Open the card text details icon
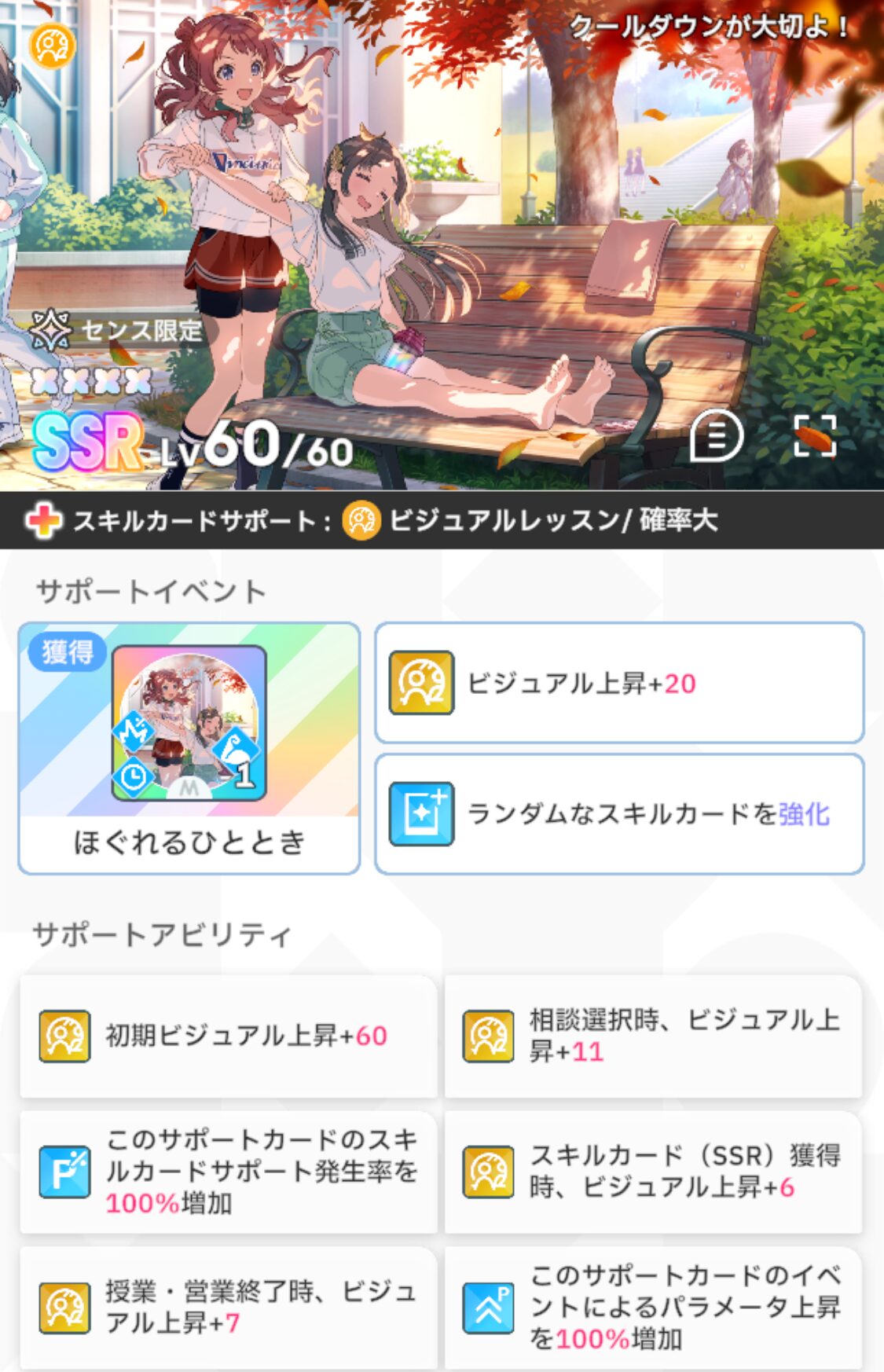This screenshot has width=884, height=1372. [x=716, y=435]
